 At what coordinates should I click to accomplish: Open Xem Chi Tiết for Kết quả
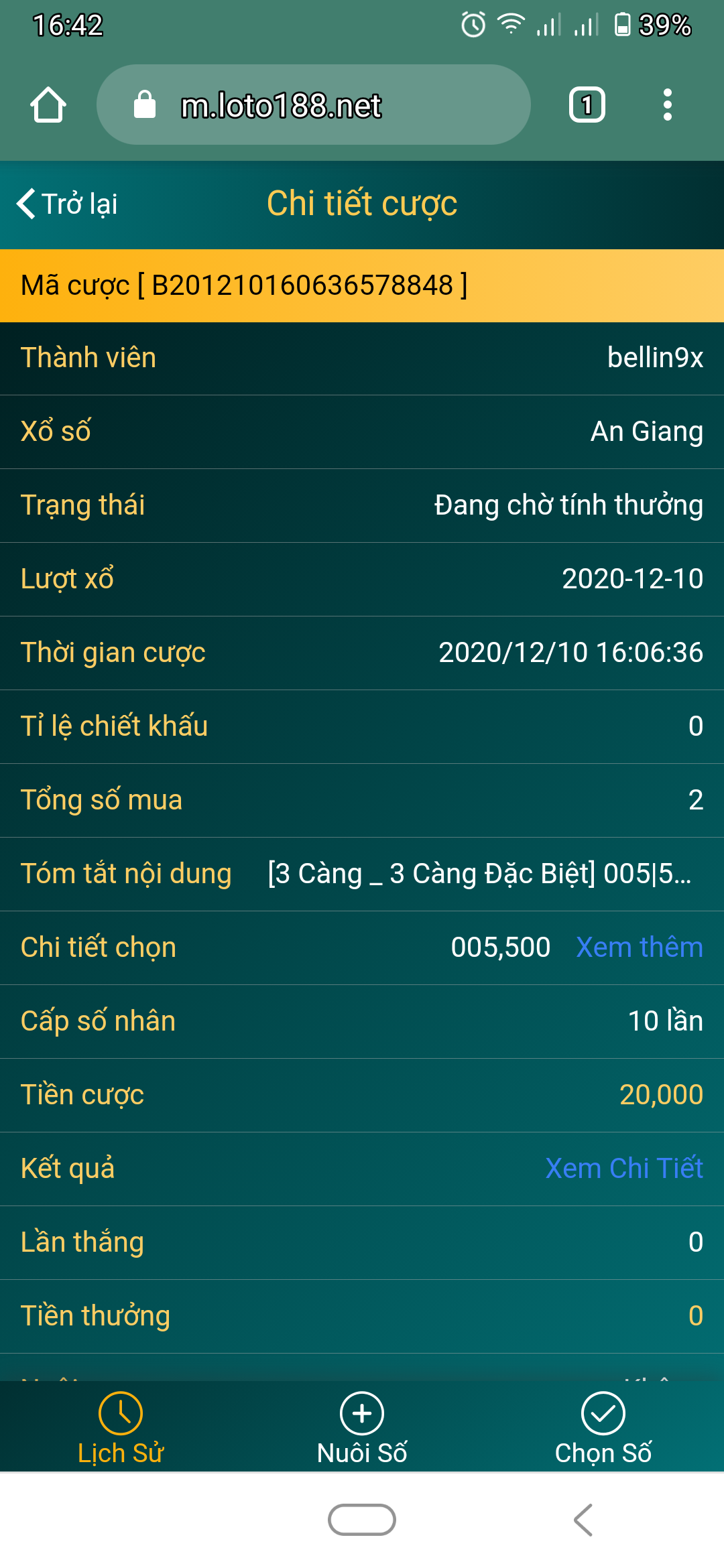click(x=624, y=1168)
